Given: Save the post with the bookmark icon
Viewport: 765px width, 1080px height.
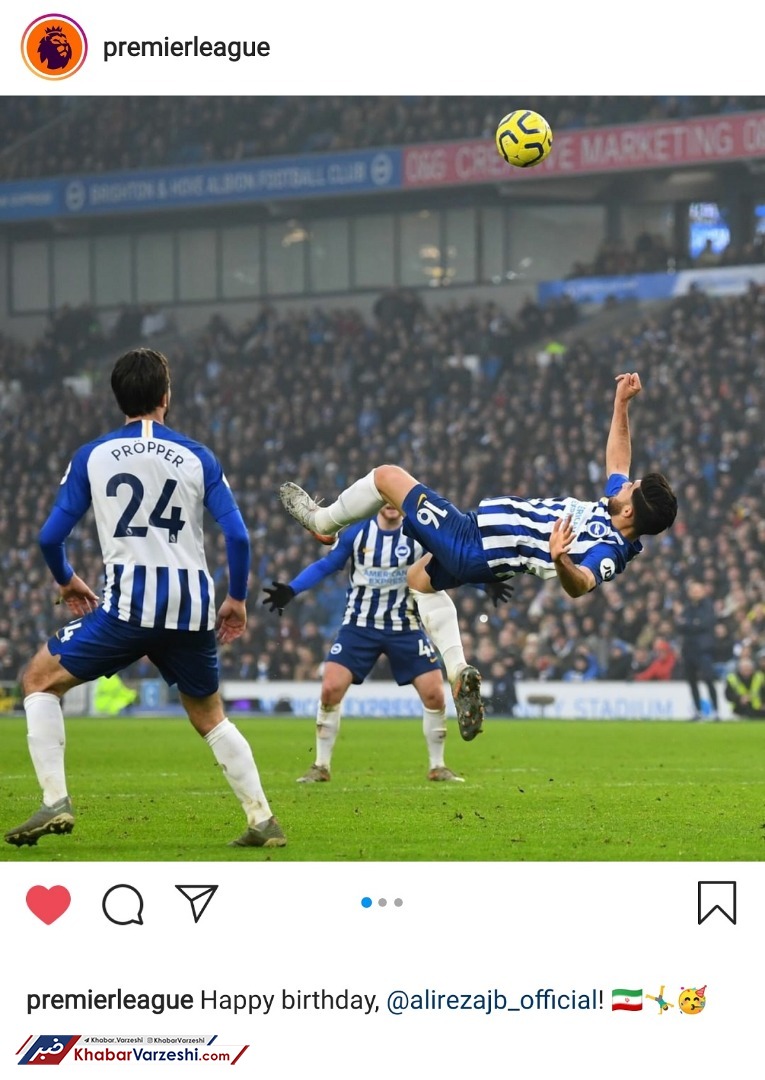Looking at the screenshot, I should [x=716, y=903].
